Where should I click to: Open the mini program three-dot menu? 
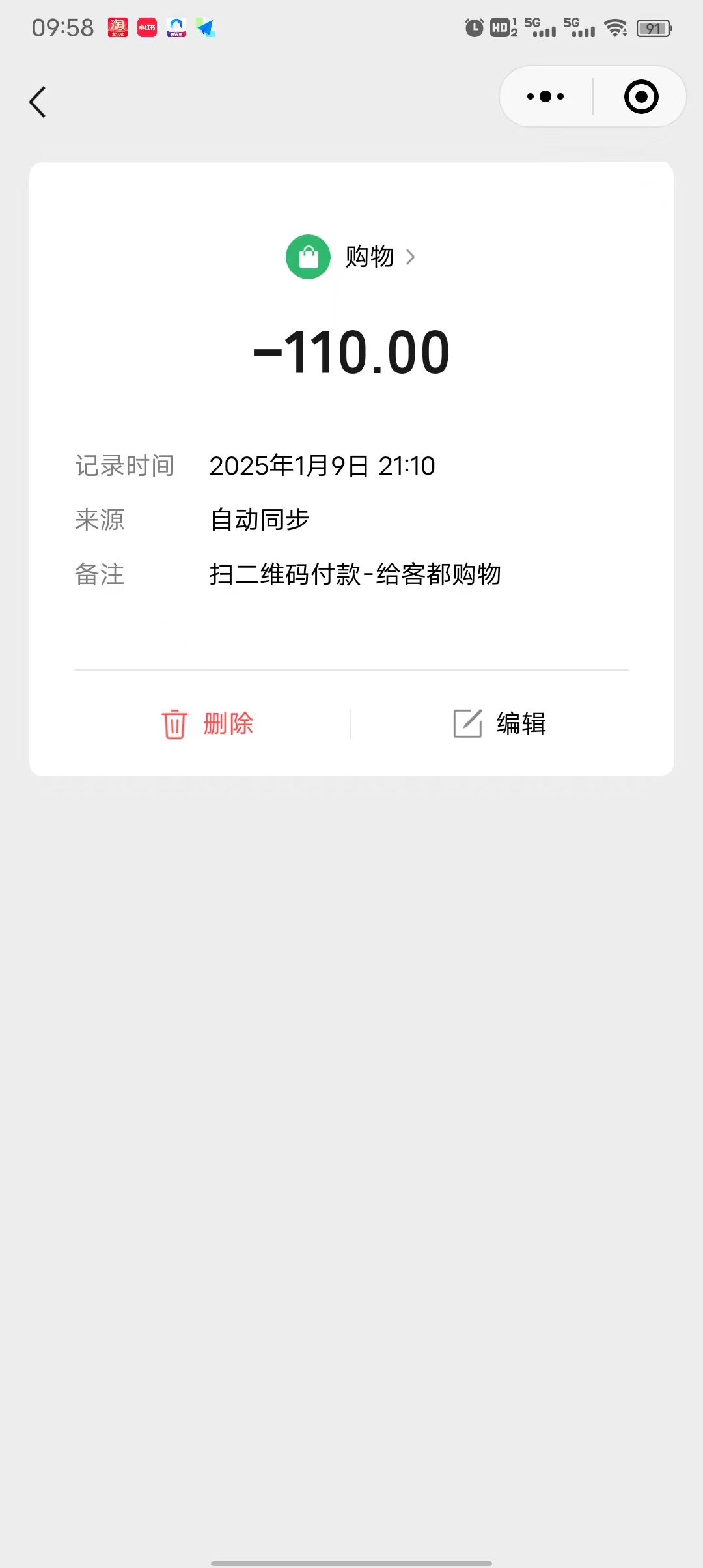(545, 97)
